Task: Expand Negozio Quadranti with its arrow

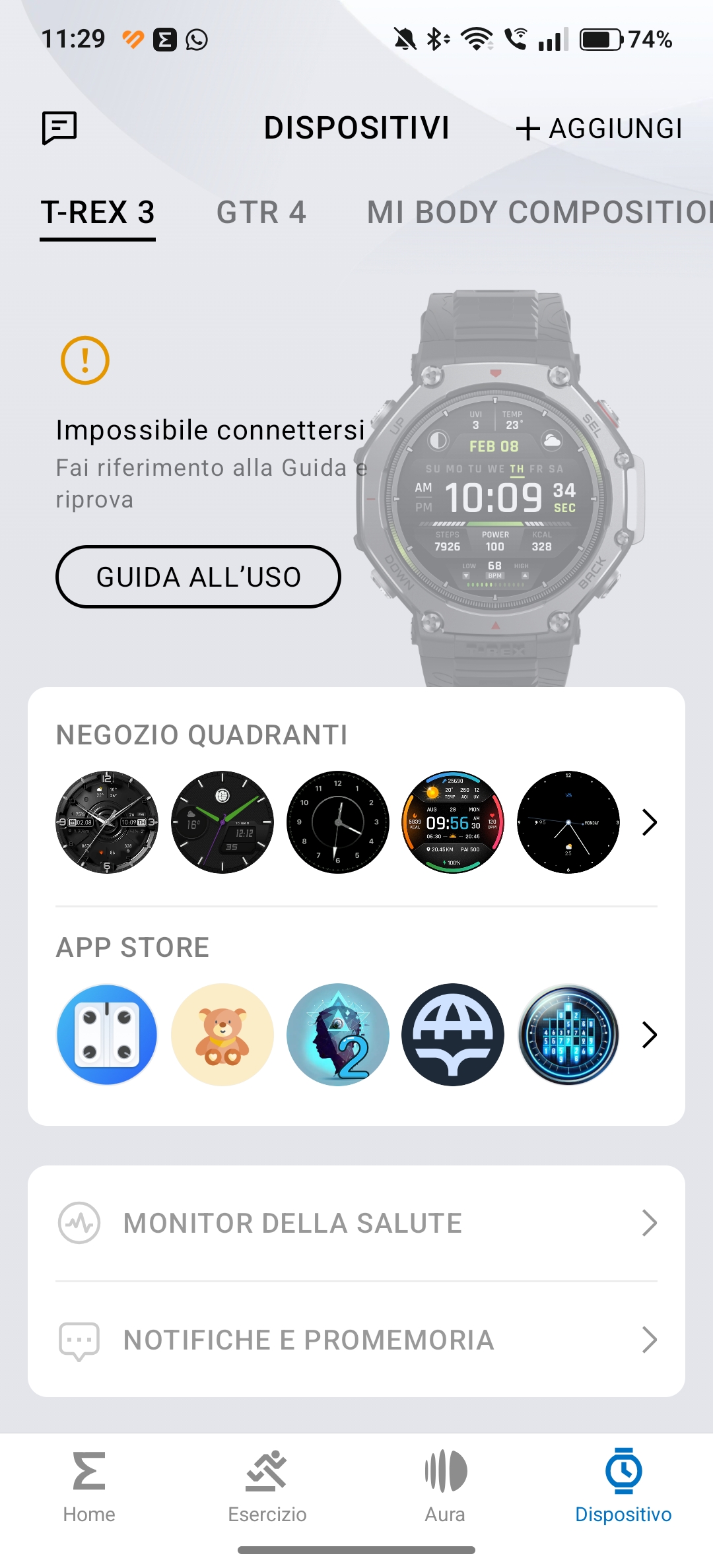Action: click(x=650, y=822)
